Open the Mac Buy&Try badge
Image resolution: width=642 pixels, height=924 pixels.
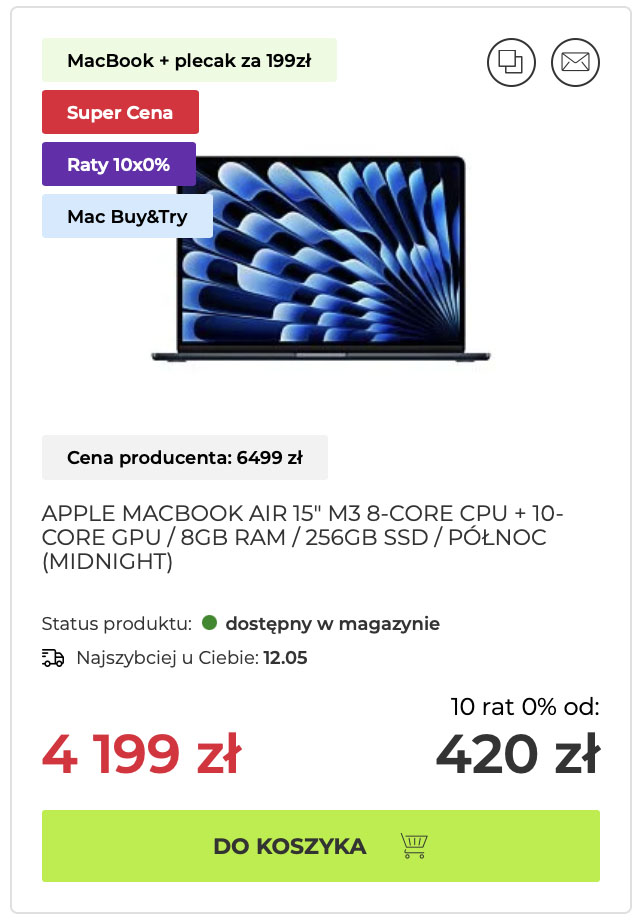(x=127, y=216)
